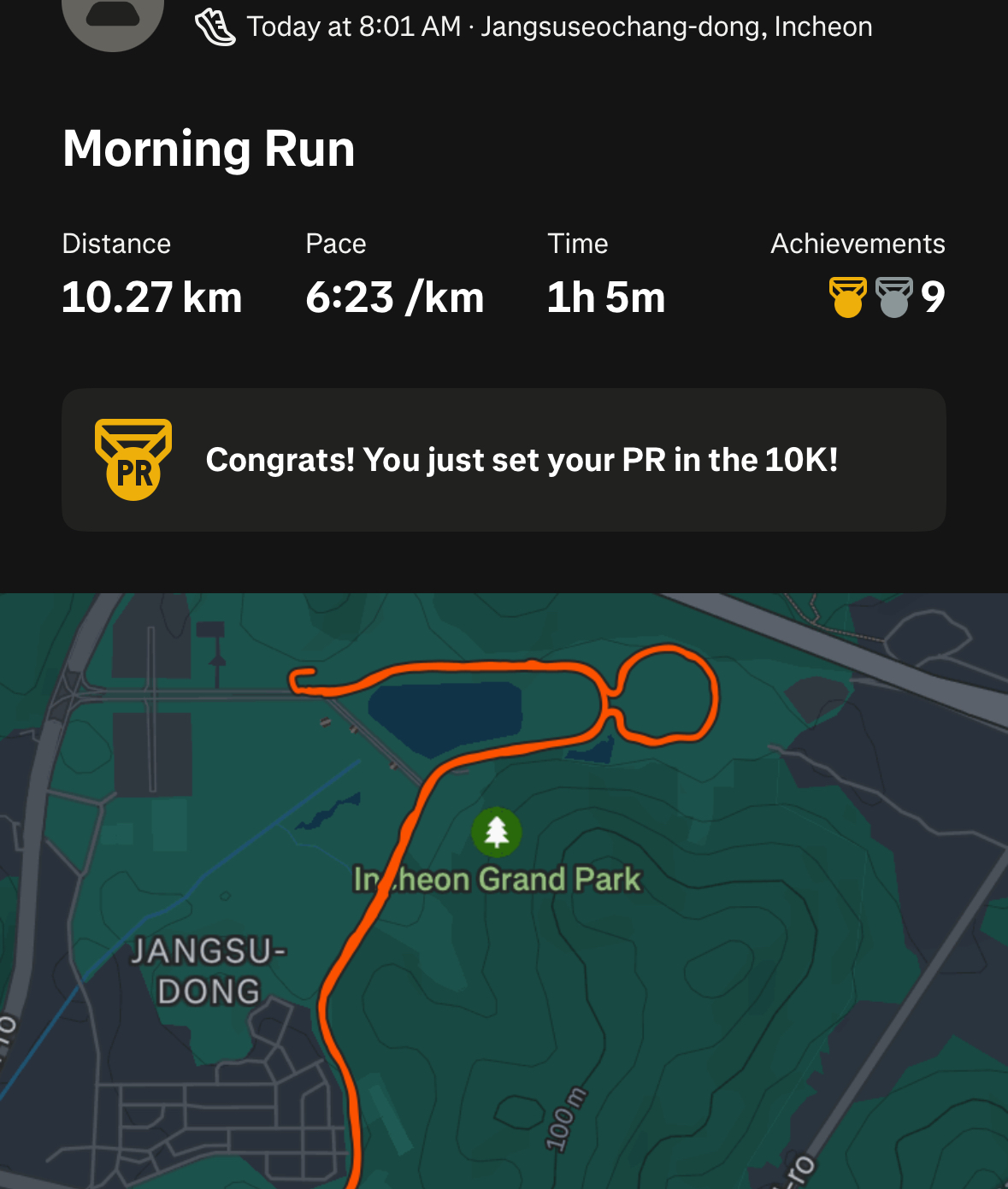View the 9 achievements earned
The height and width of the screenshot is (1189, 1008).
coord(887,297)
